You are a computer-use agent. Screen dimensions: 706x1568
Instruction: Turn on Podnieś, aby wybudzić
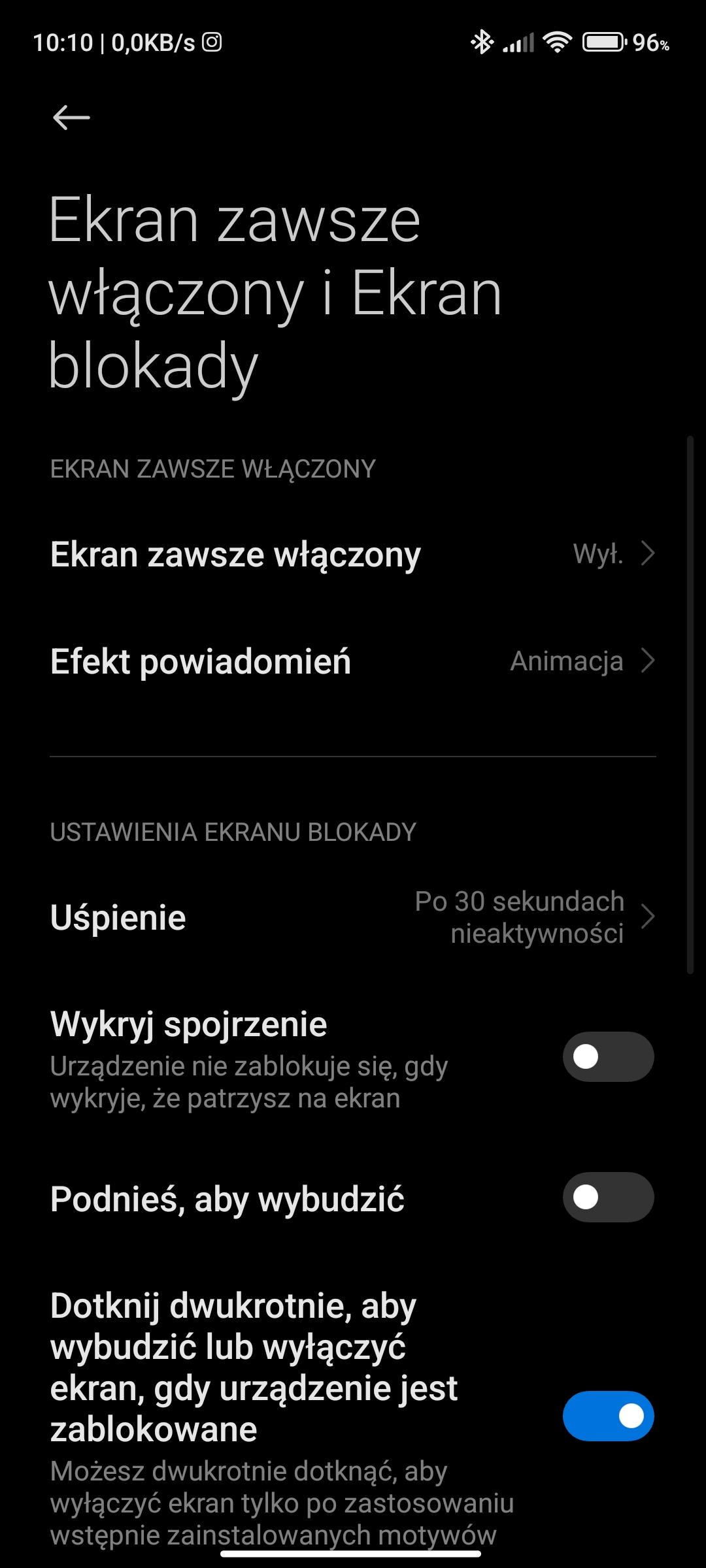608,1198
